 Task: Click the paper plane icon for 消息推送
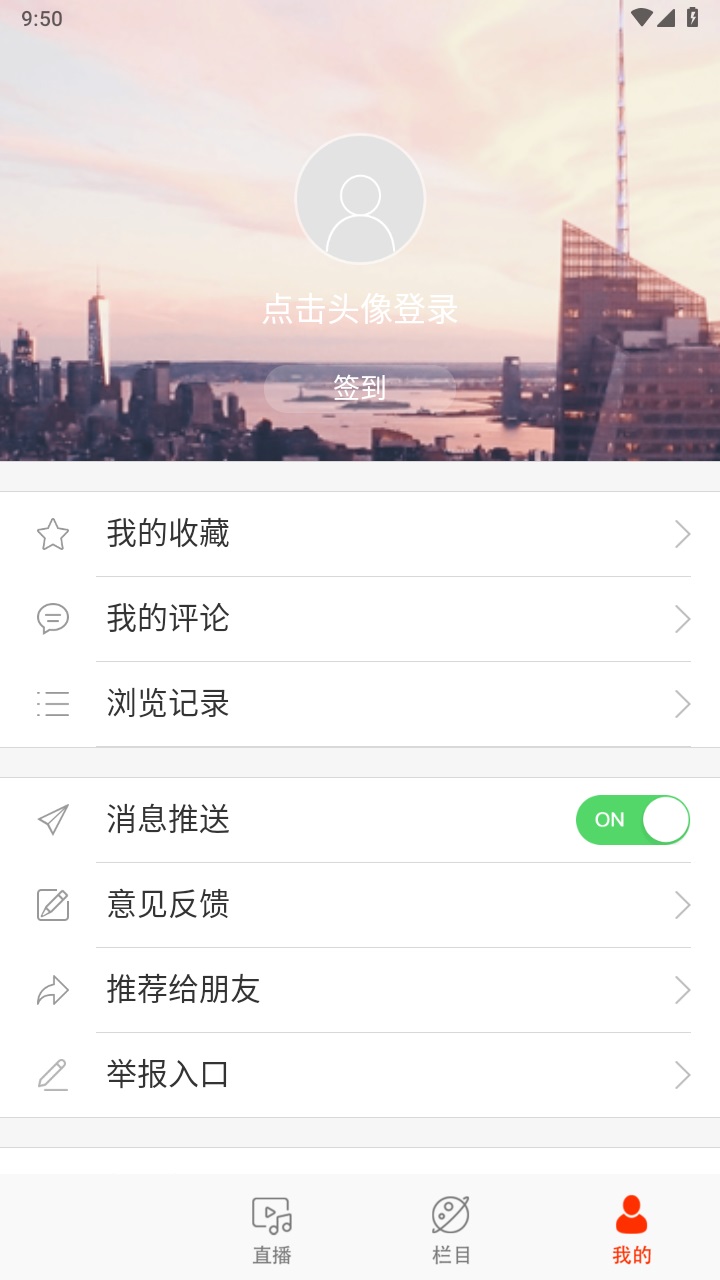(x=52, y=820)
